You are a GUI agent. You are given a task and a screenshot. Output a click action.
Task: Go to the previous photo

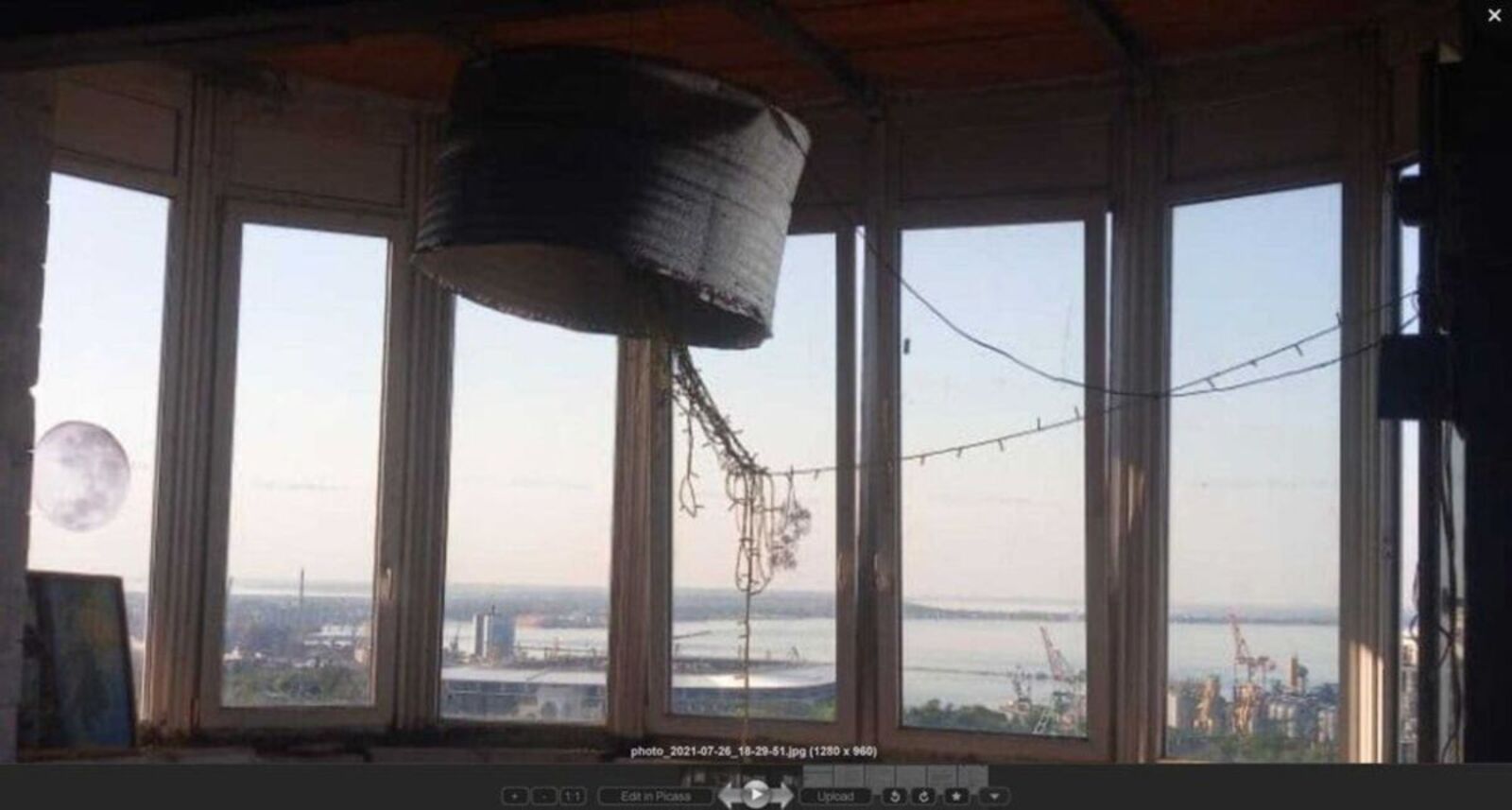(x=729, y=796)
